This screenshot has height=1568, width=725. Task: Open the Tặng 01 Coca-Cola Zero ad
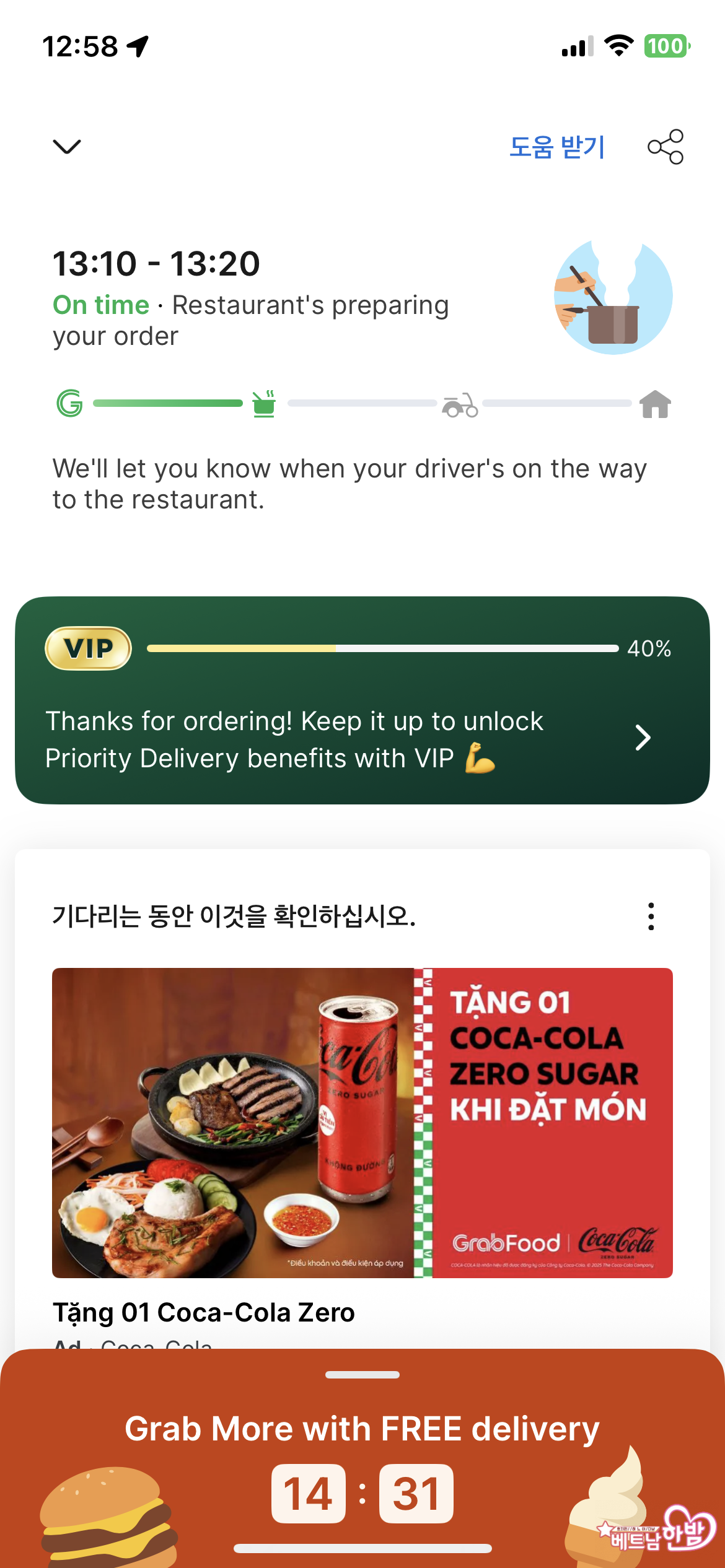[x=362, y=1122]
